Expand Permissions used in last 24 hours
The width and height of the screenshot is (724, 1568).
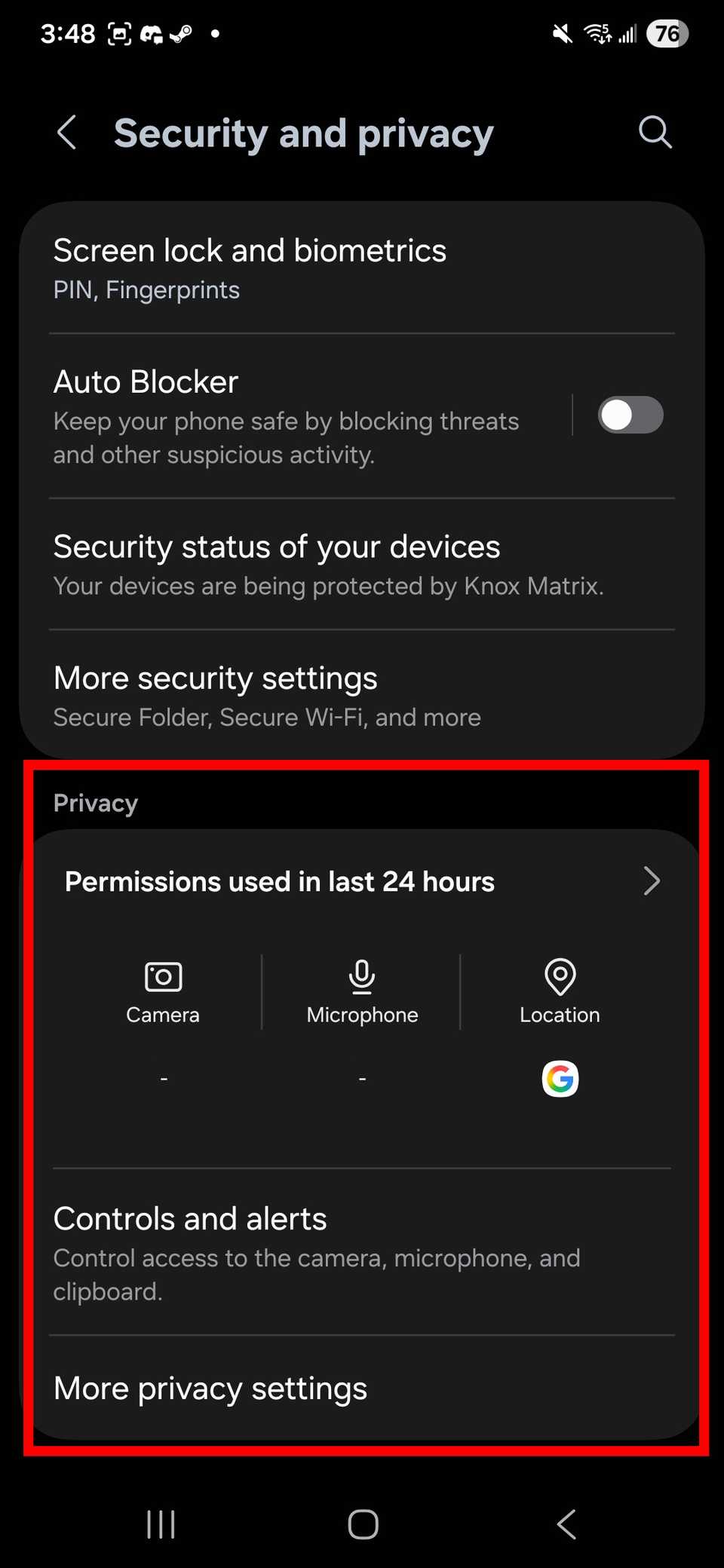pos(362,881)
